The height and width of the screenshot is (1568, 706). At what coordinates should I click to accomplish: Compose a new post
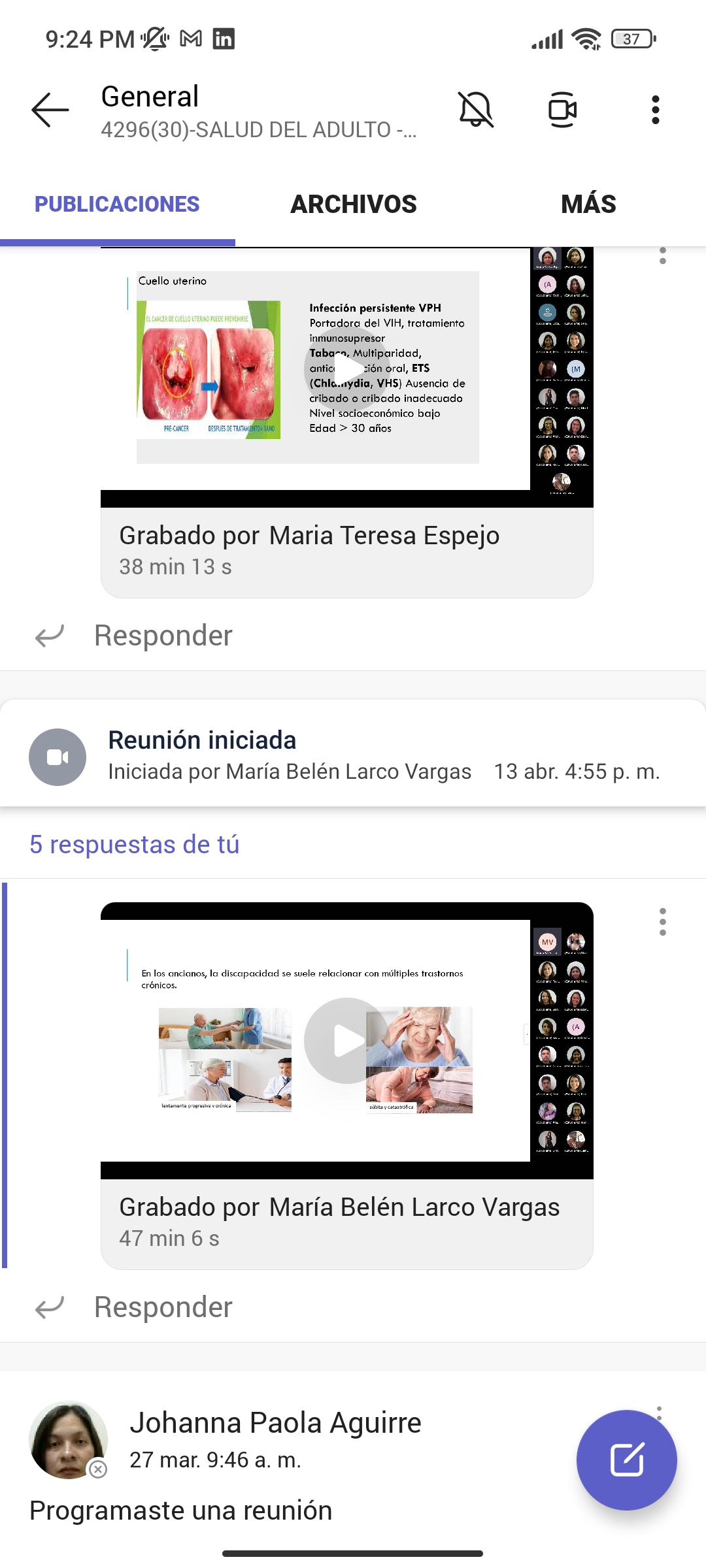(x=626, y=1460)
